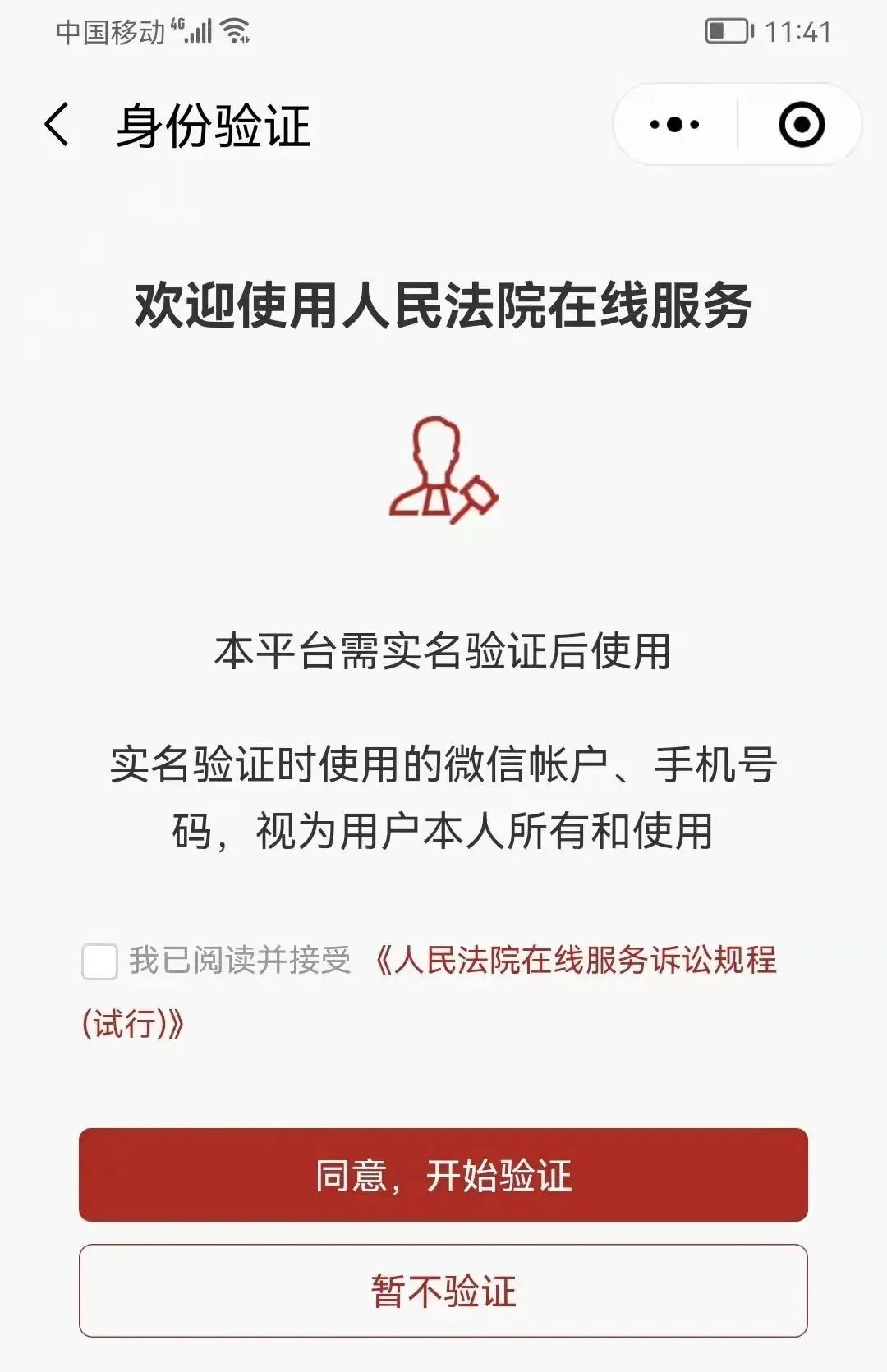
Task: Check the 我已阅读并接受 checkbox
Action: (x=99, y=961)
